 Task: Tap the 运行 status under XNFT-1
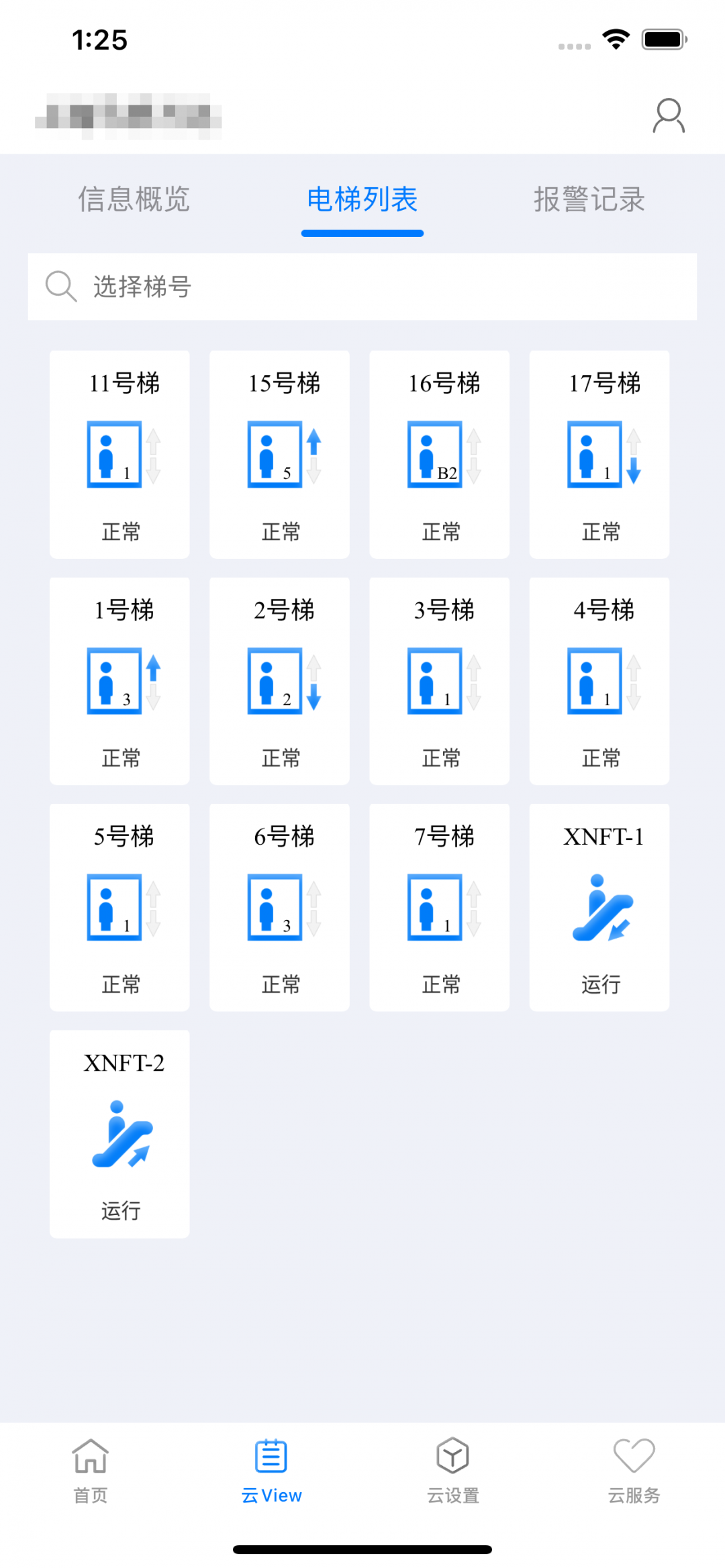point(599,984)
